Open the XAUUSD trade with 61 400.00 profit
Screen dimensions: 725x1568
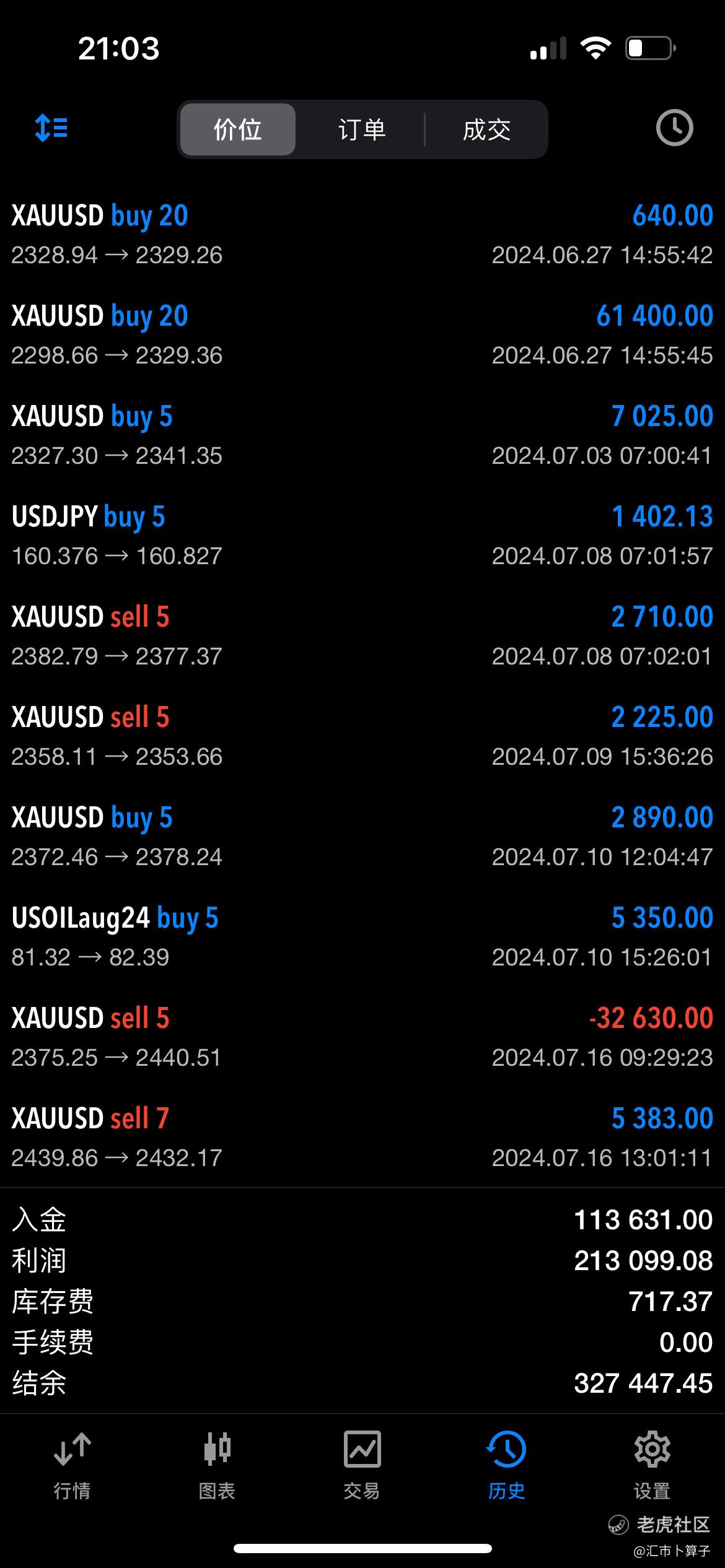coord(362,335)
